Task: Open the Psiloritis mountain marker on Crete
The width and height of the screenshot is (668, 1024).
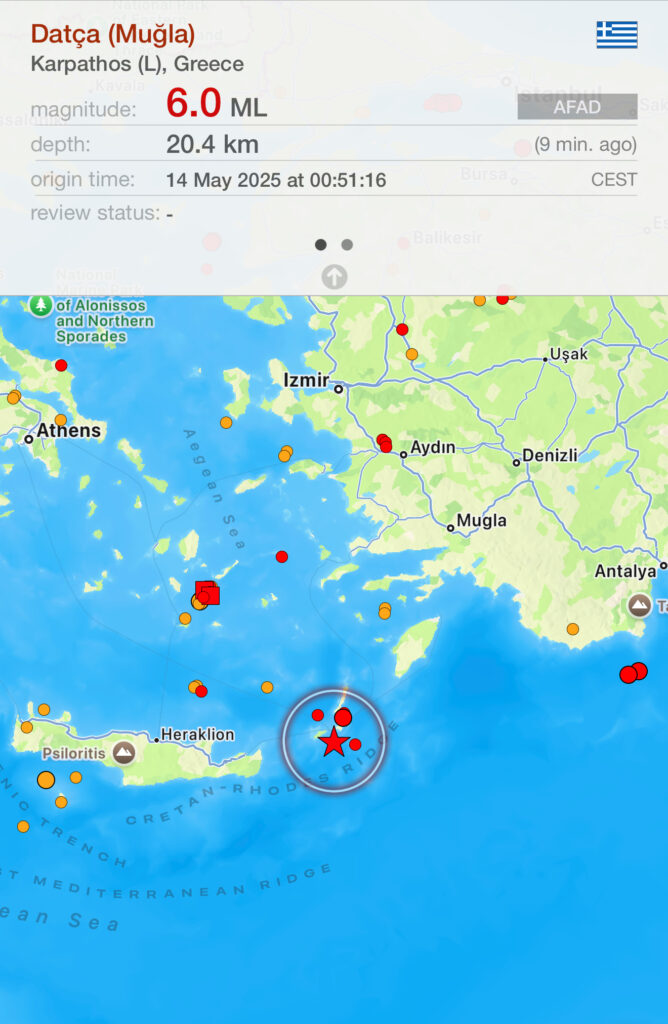Action: (124, 752)
